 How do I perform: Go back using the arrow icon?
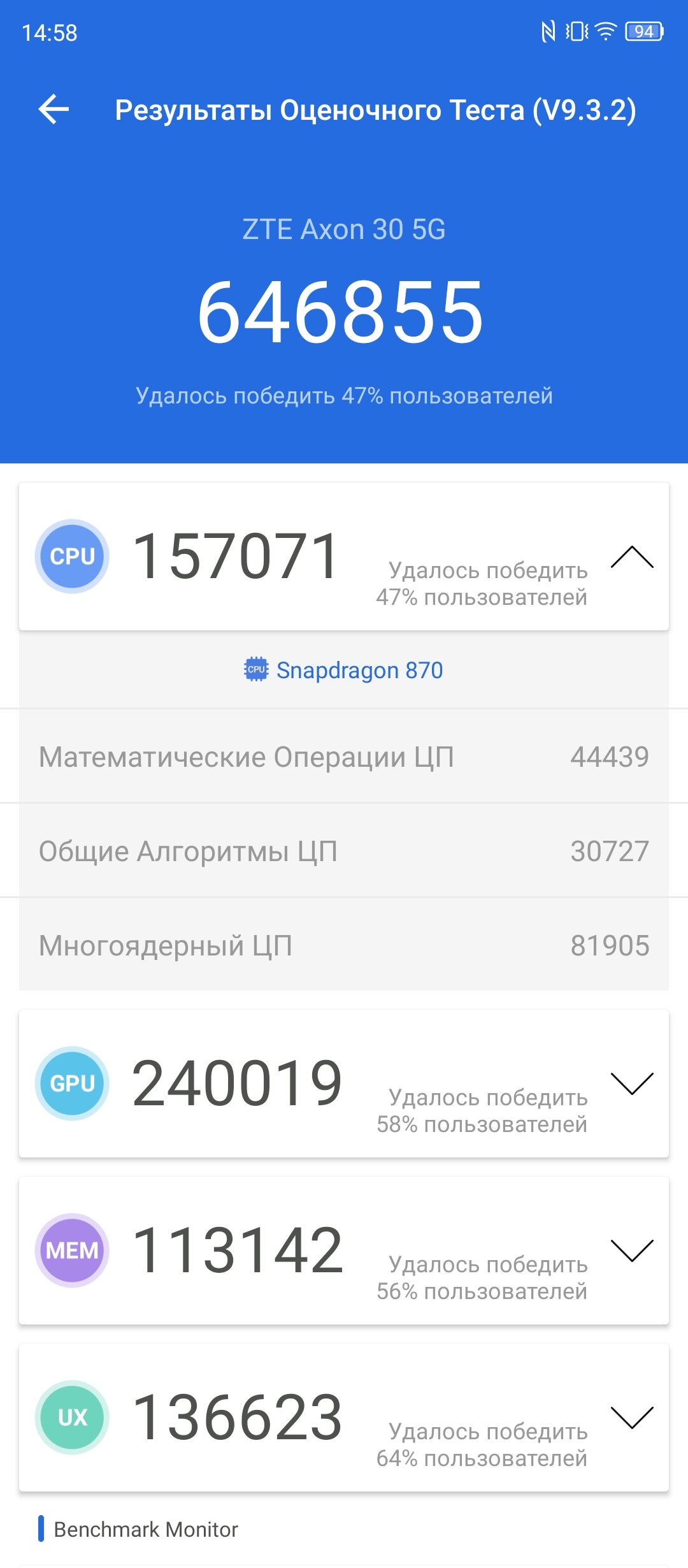pyautogui.click(x=54, y=110)
